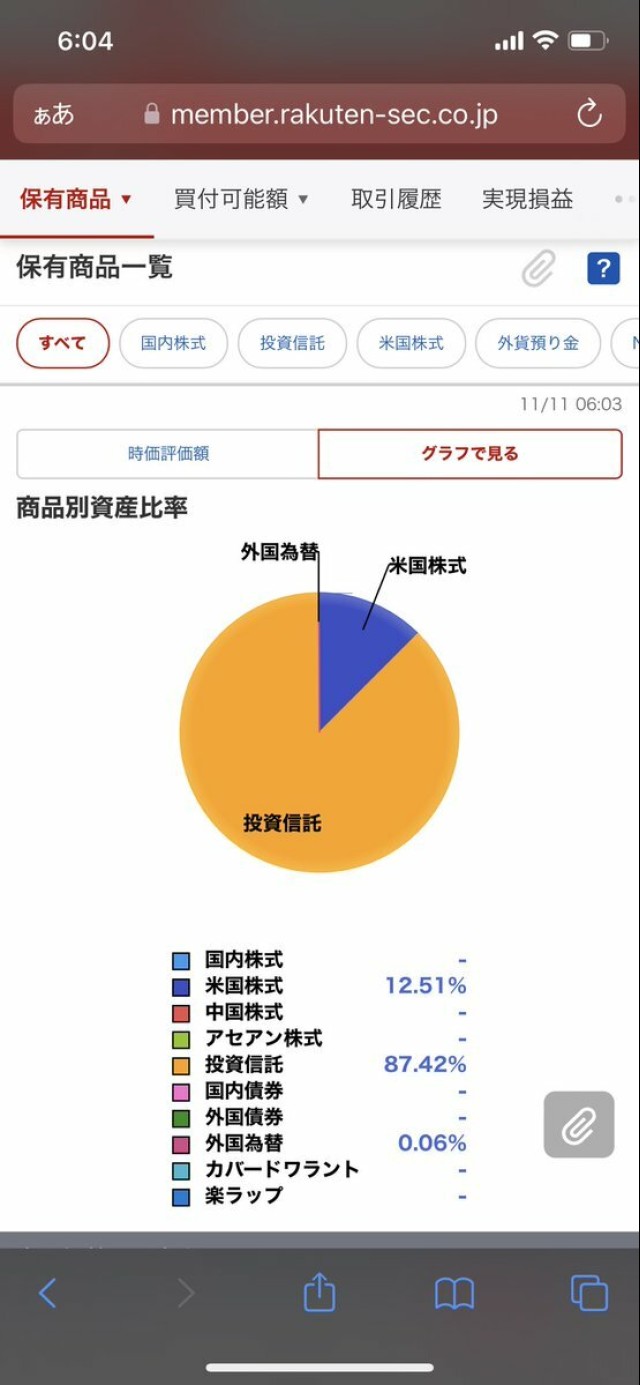Switch to 時価評価額 view

(x=168, y=454)
